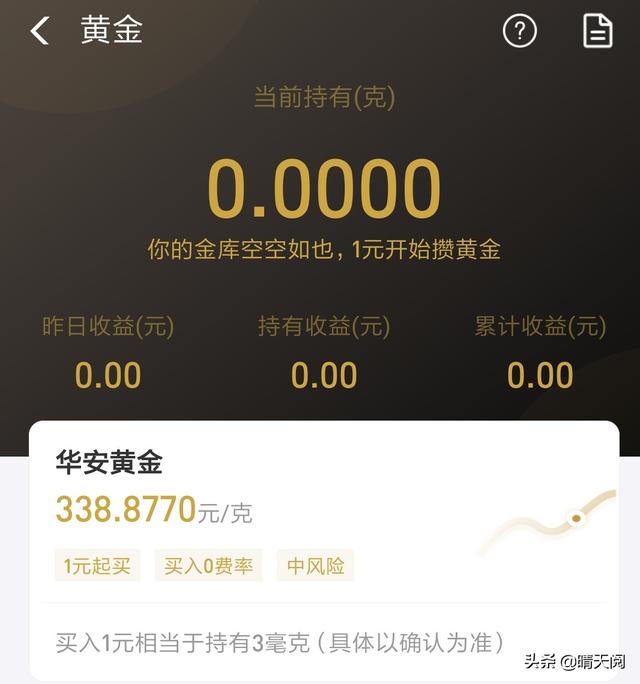Go back from the 黄金 page
Viewport: 640px width, 684px height.
tap(40, 31)
